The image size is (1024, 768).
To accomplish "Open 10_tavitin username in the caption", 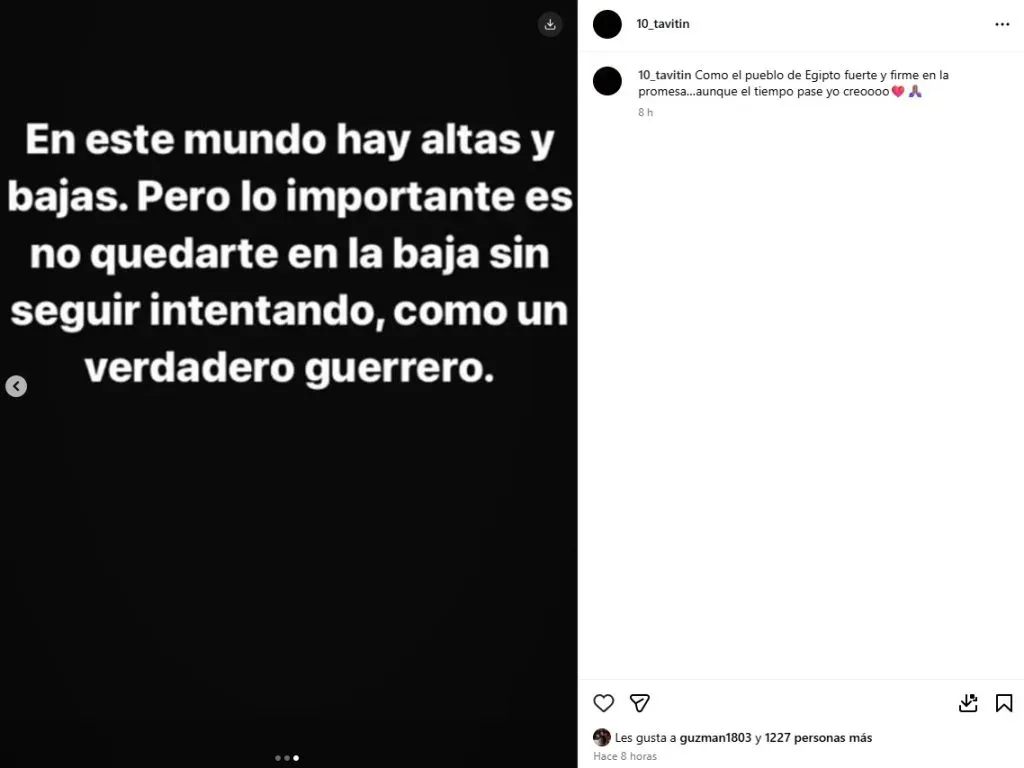I will click(x=664, y=75).
